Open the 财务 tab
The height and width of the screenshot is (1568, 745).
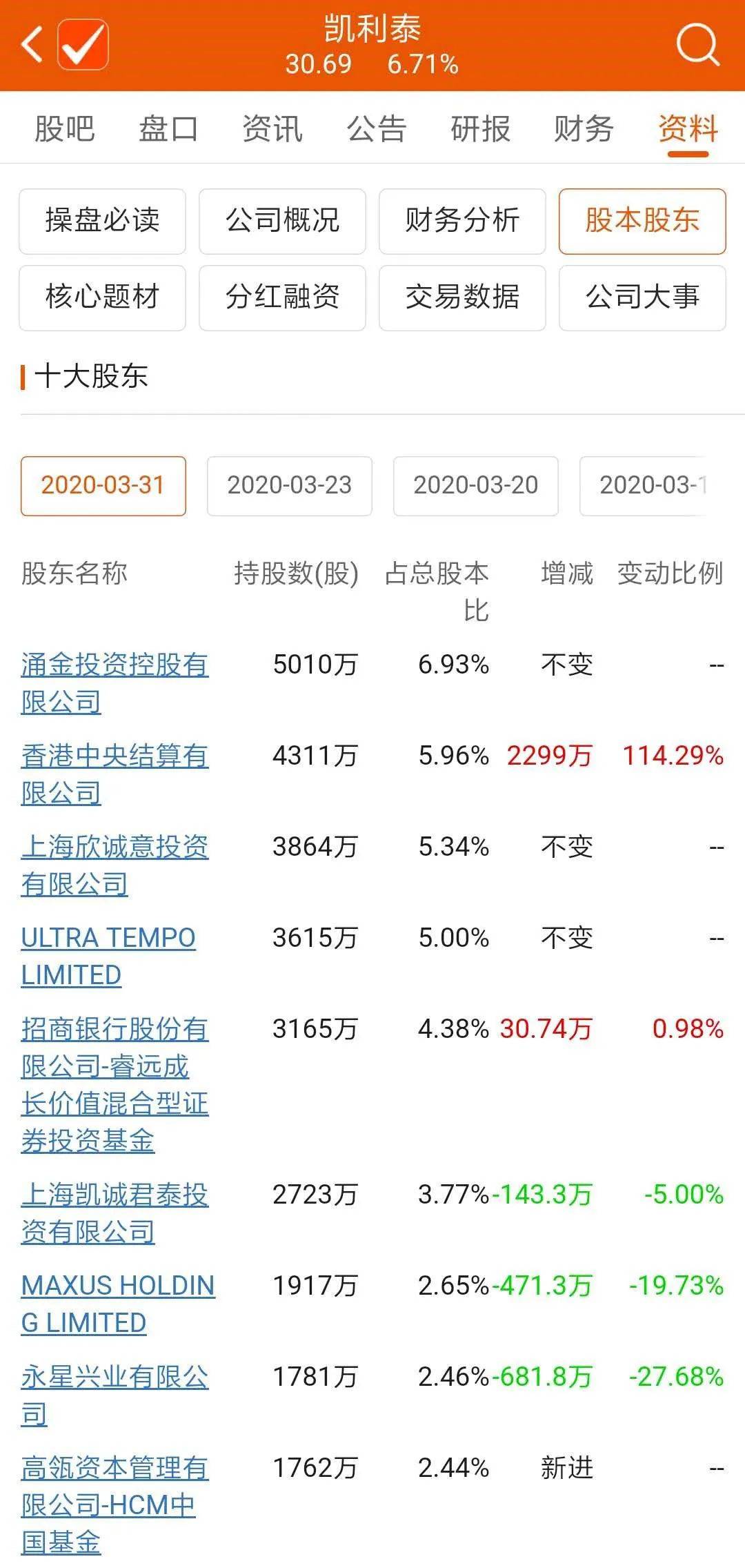click(x=582, y=129)
